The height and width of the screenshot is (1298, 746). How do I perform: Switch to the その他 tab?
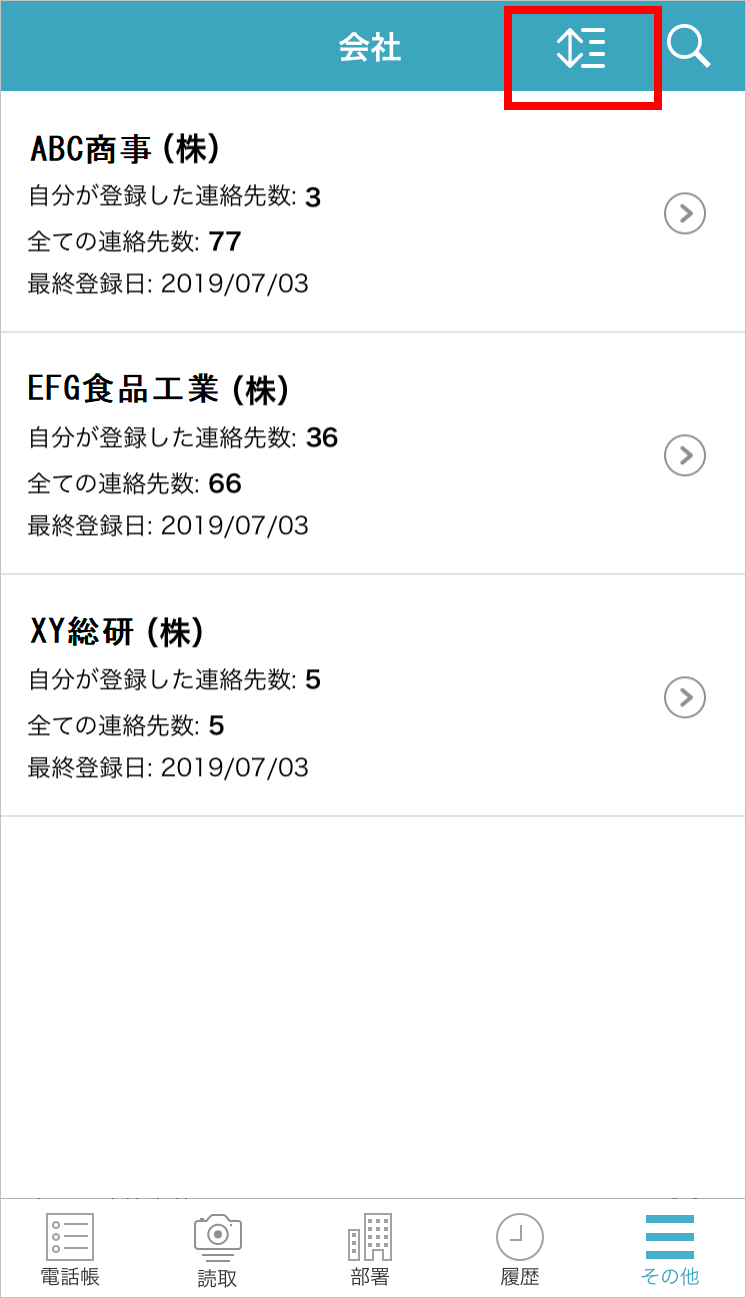coord(669,1248)
